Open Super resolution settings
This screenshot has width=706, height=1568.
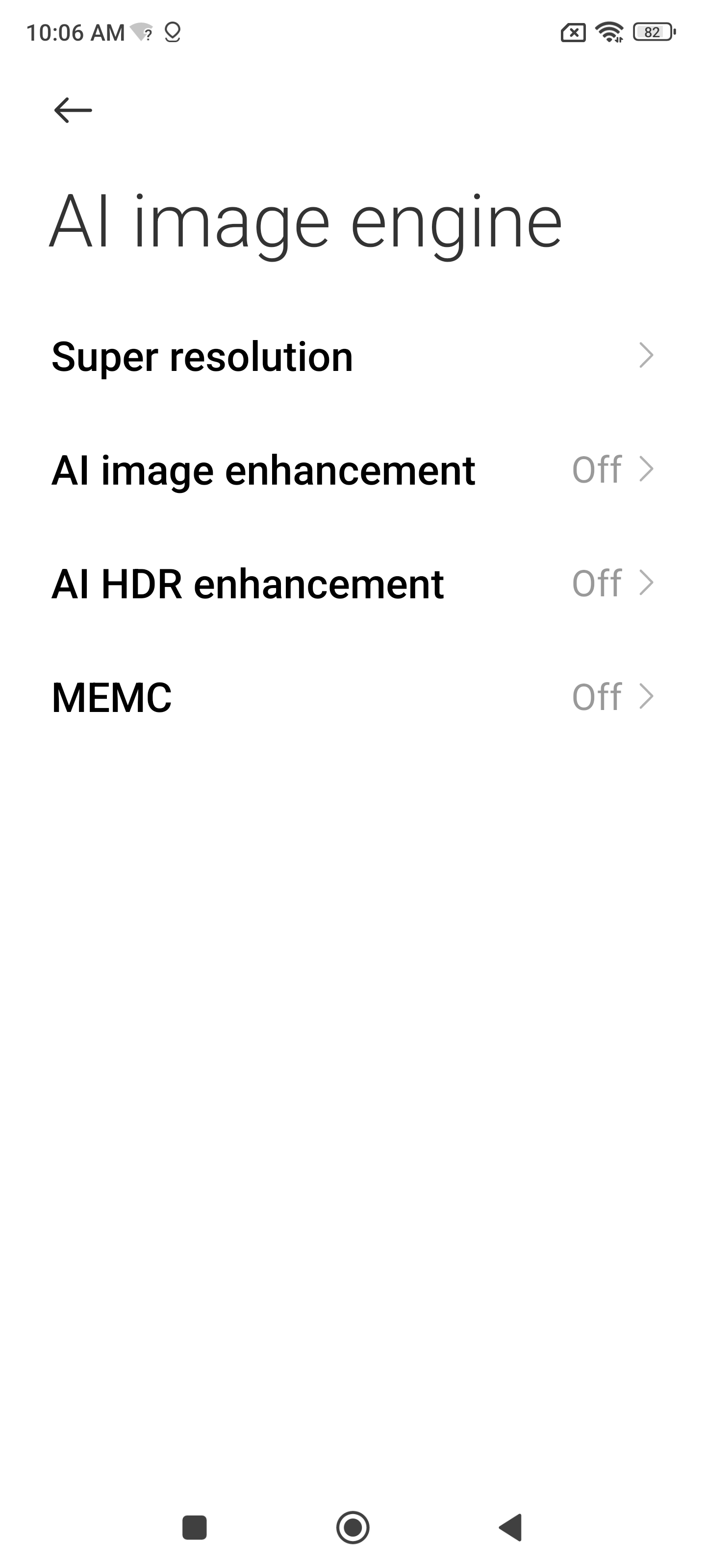[352, 356]
